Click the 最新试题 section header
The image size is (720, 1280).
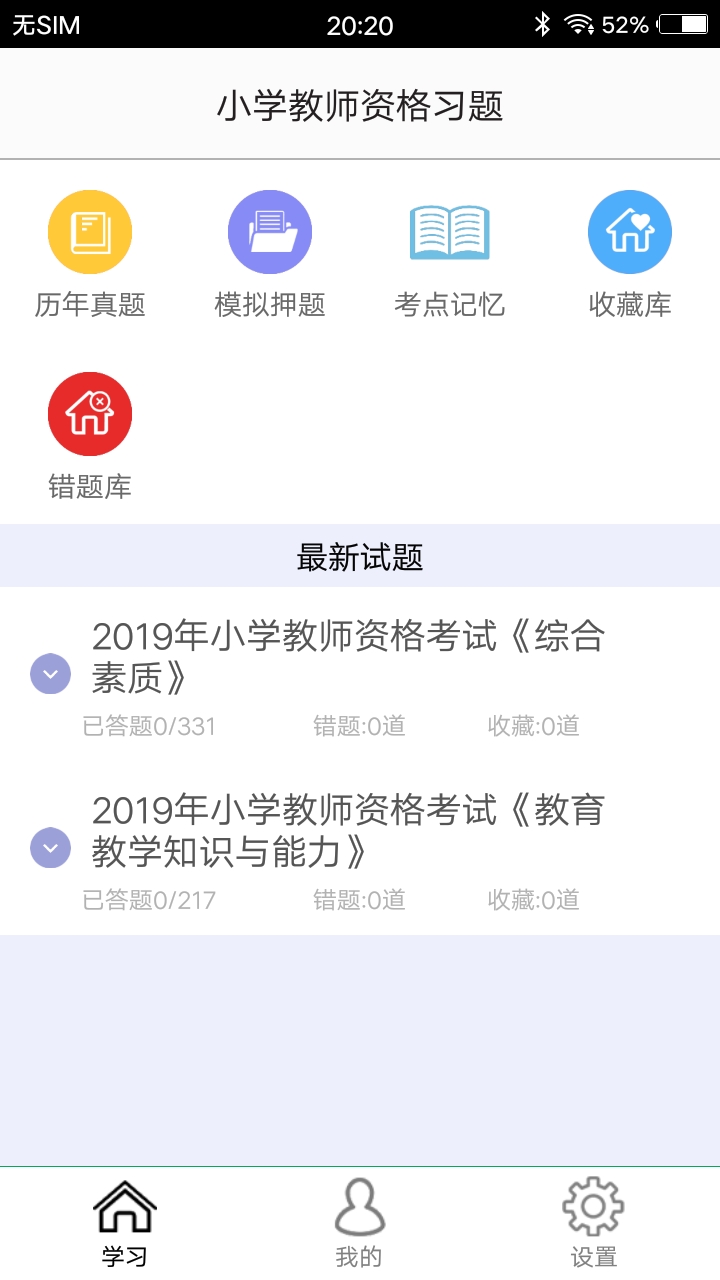[x=360, y=556]
